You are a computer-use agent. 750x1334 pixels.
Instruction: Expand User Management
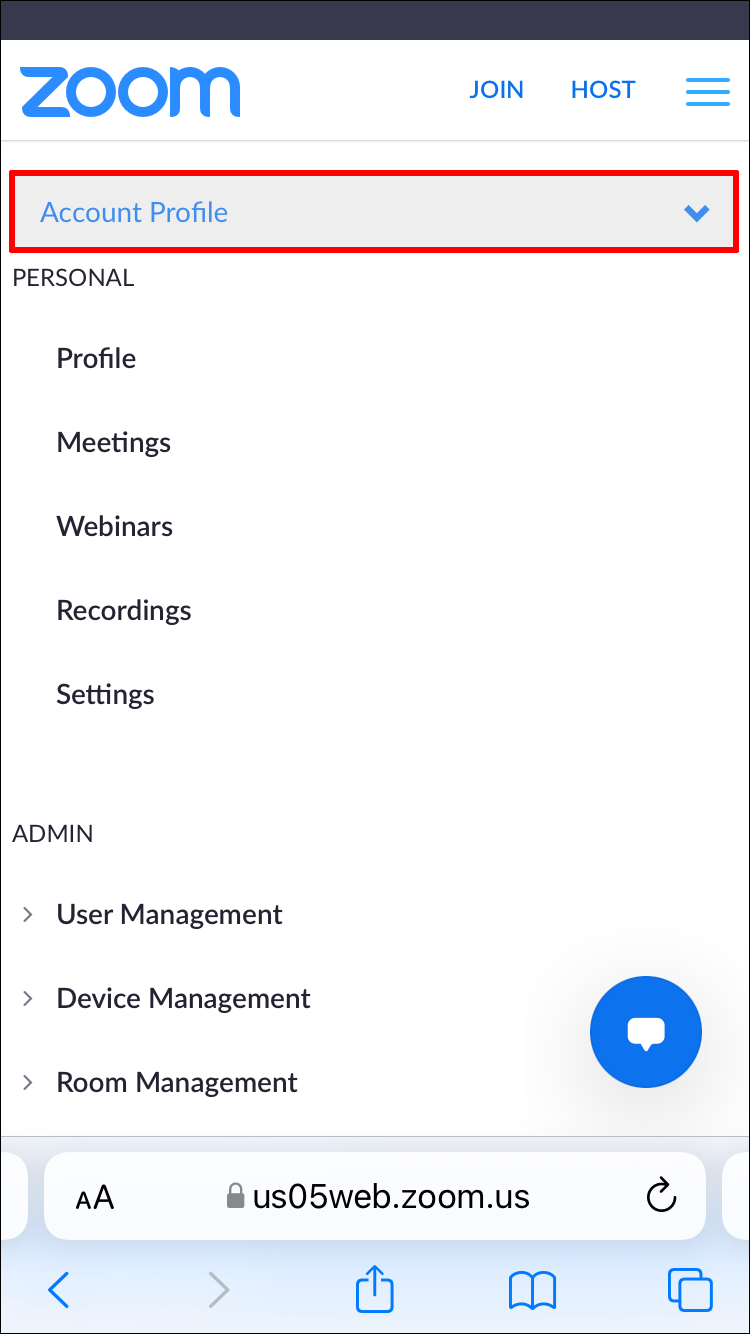(169, 914)
